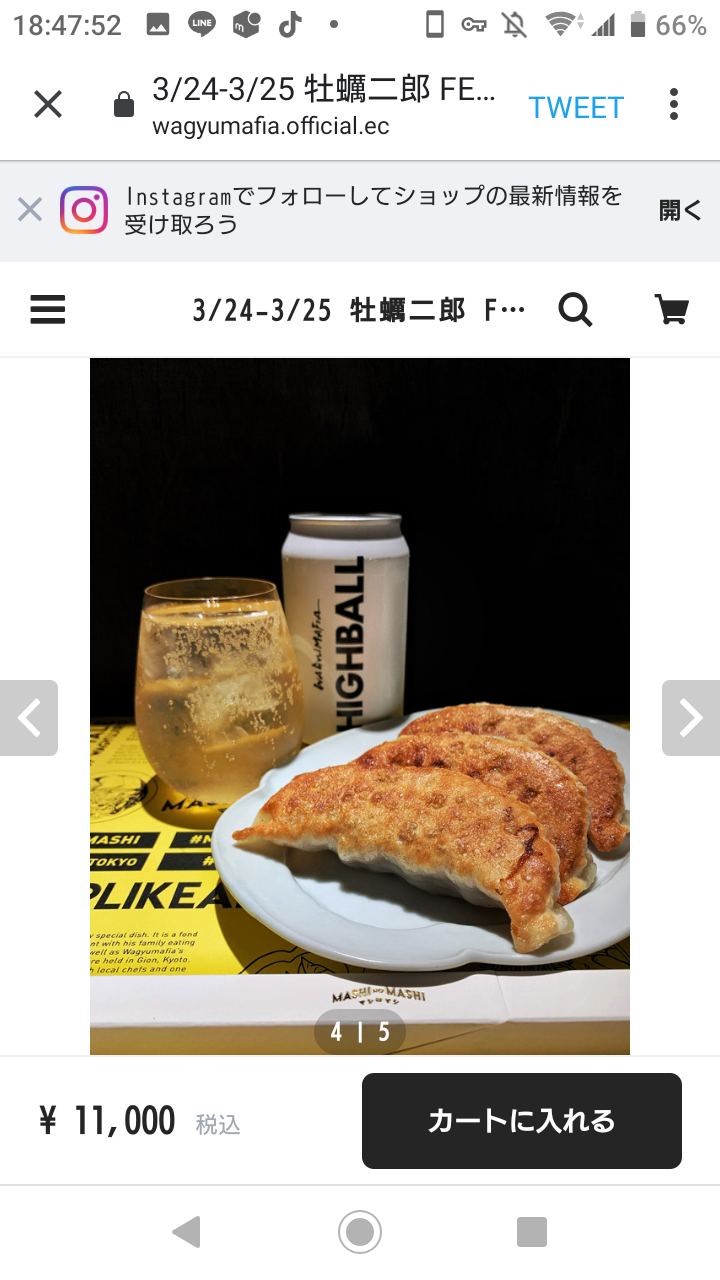The width and height of the screenshot is (720, 1280).
Task: Show the next product image
Action: [691, 717]
